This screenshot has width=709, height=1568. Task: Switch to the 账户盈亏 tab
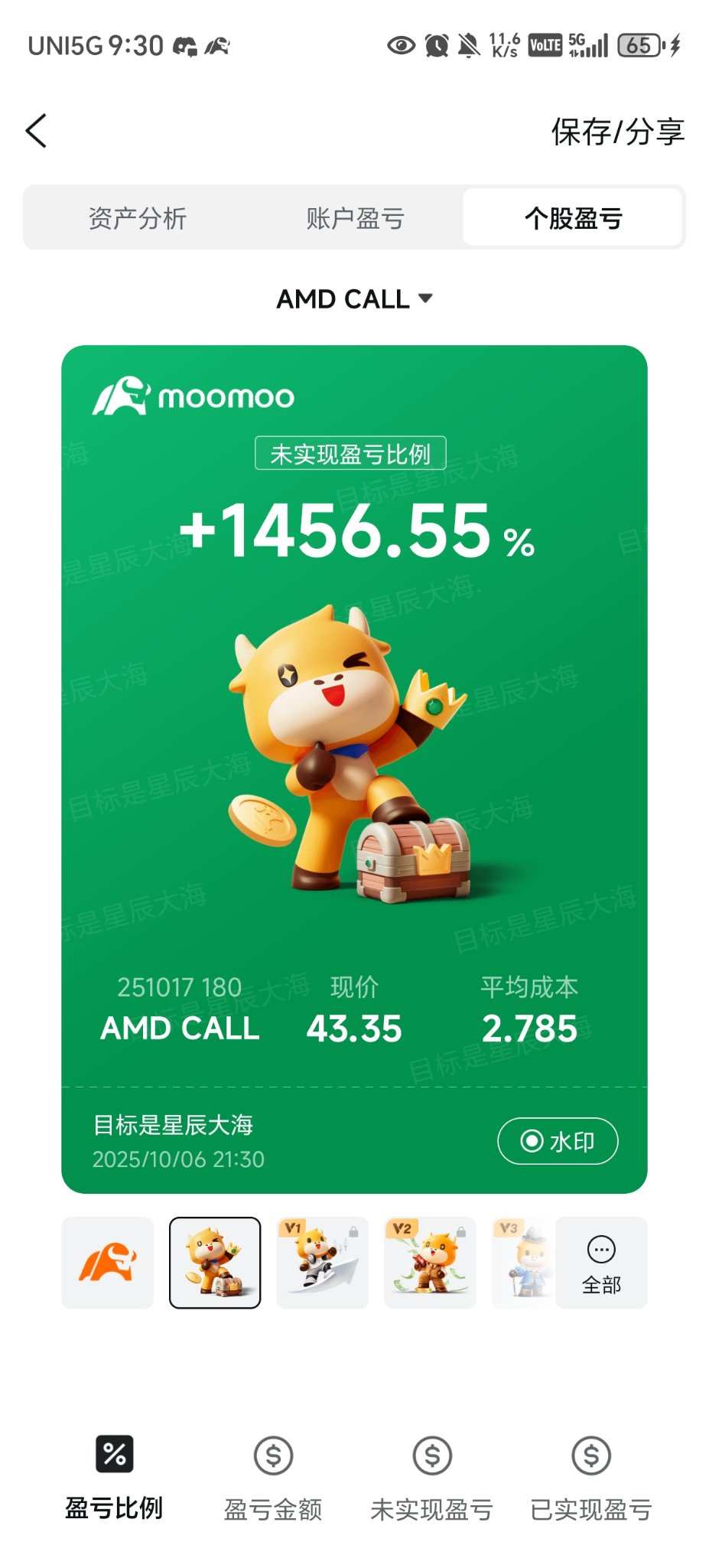pos(355,218)
